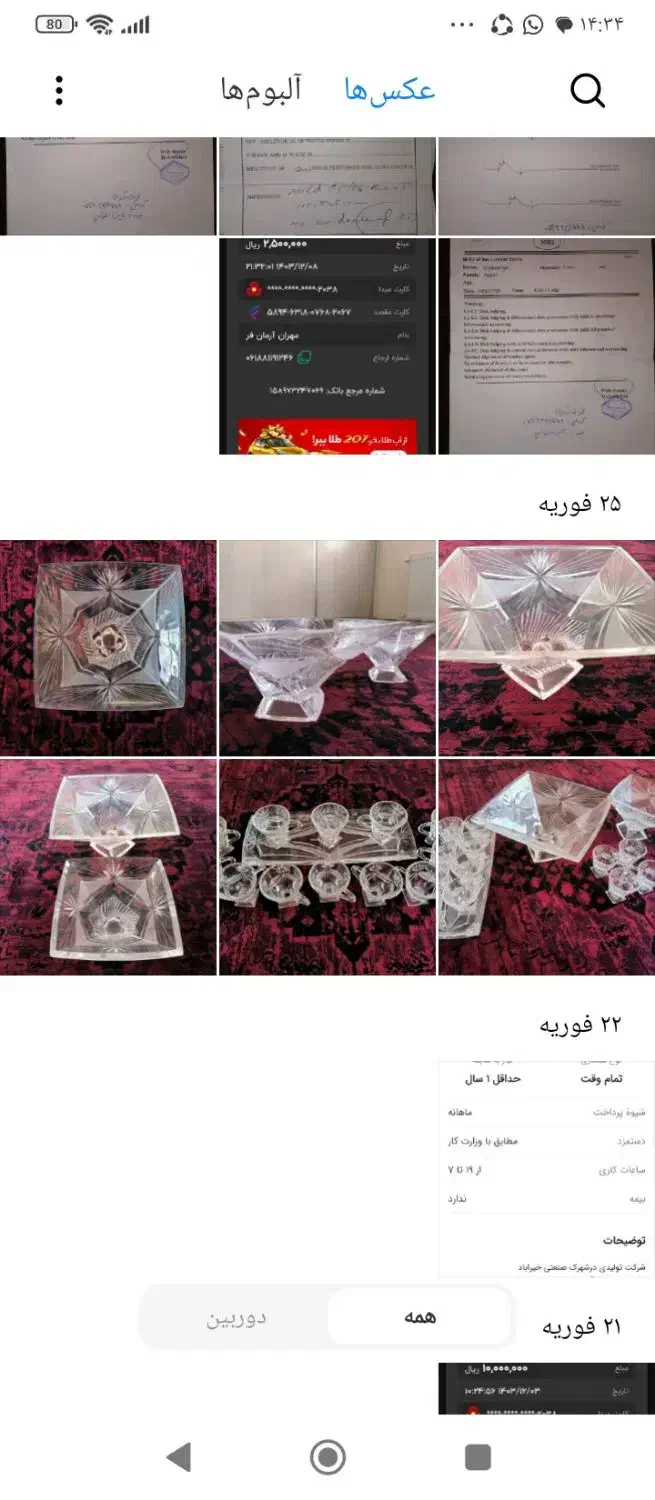Open the close-up large crystal bowl photo
655x1500 pixels.
(546, 648)
